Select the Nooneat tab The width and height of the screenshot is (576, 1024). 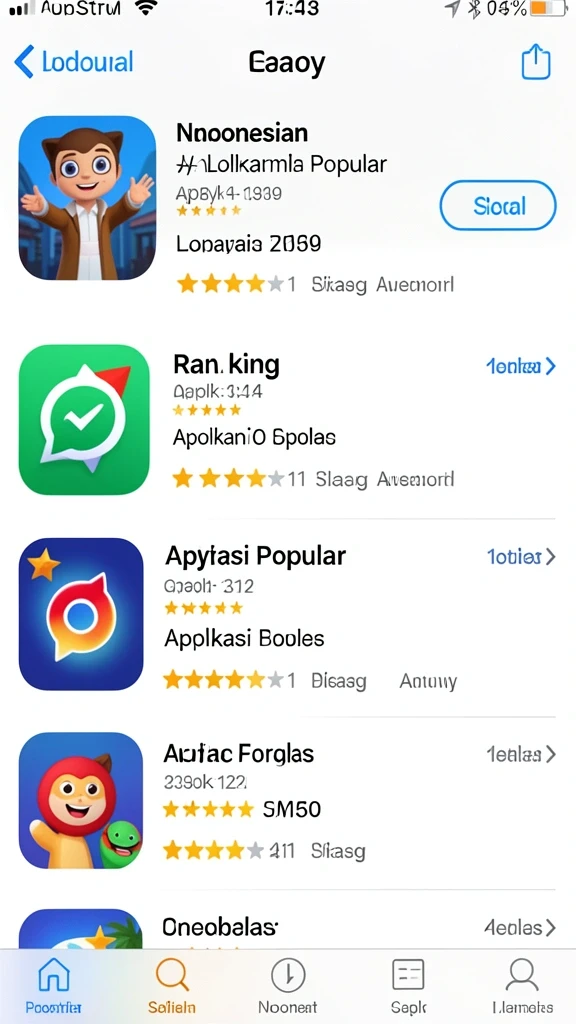288,985
